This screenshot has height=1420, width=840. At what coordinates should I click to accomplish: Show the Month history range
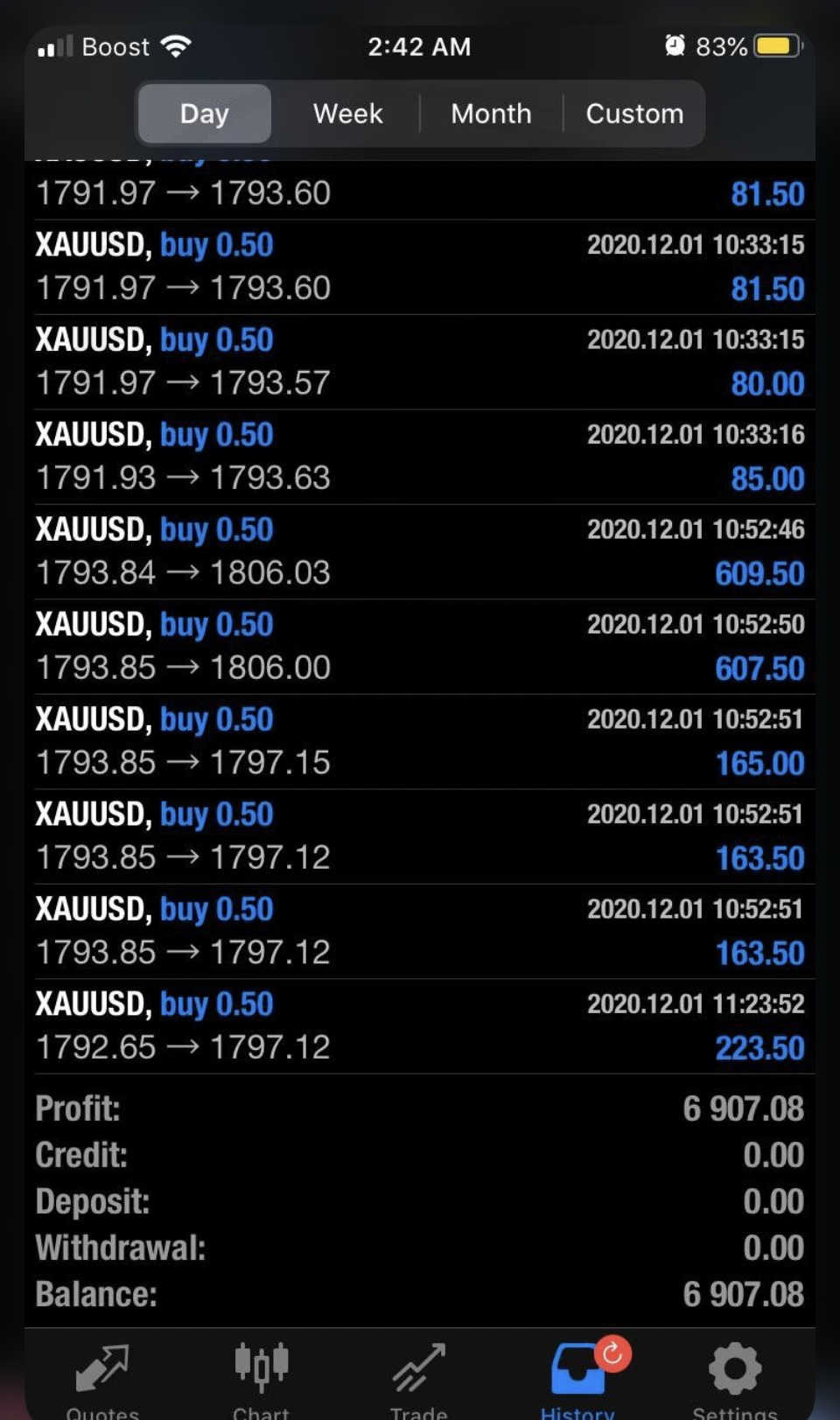491,114
